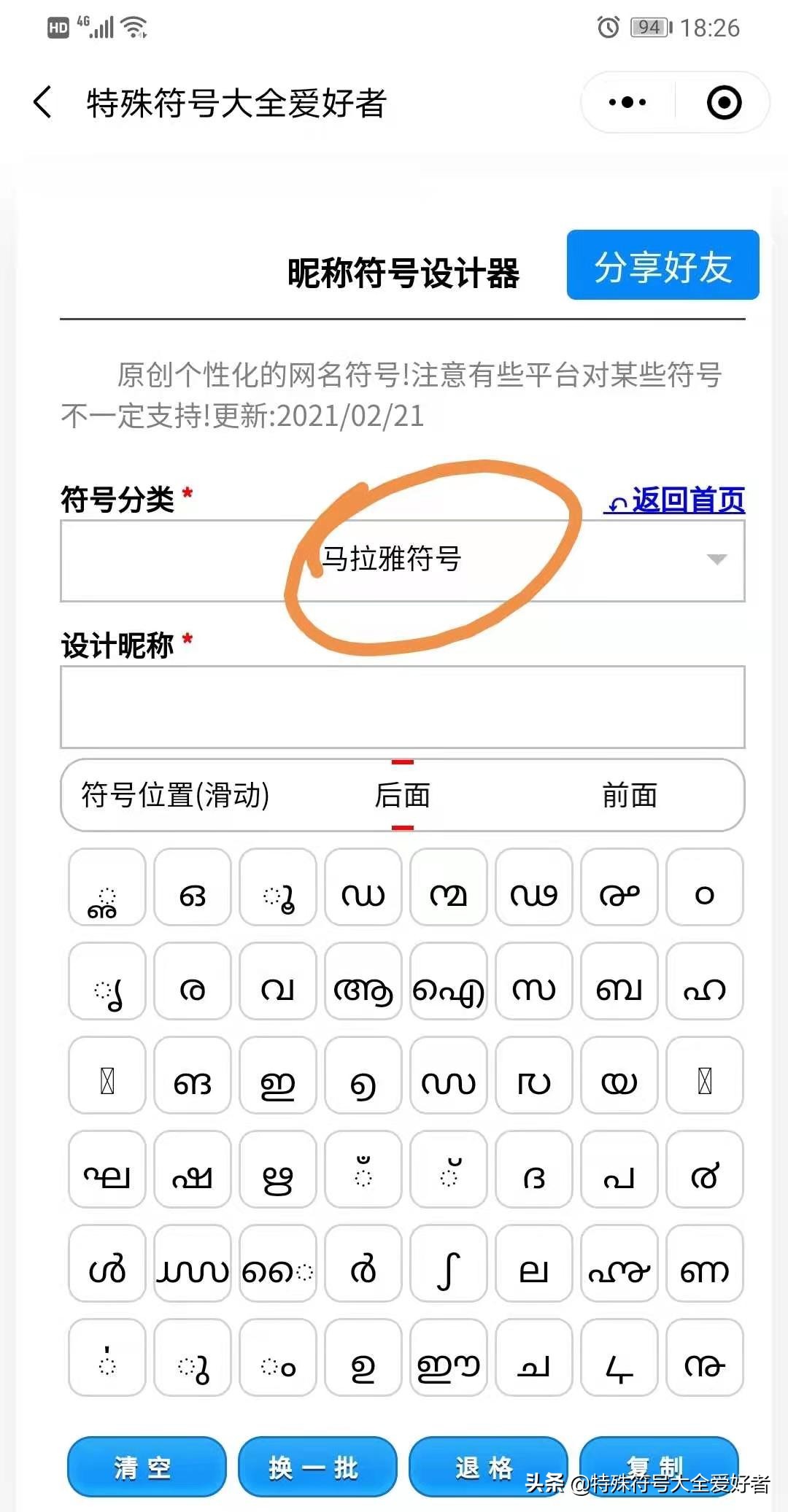Viewport: 788px width, 1512px height.
Task: Insert the ഈ symbol
Action: [x=448, y=1357]
